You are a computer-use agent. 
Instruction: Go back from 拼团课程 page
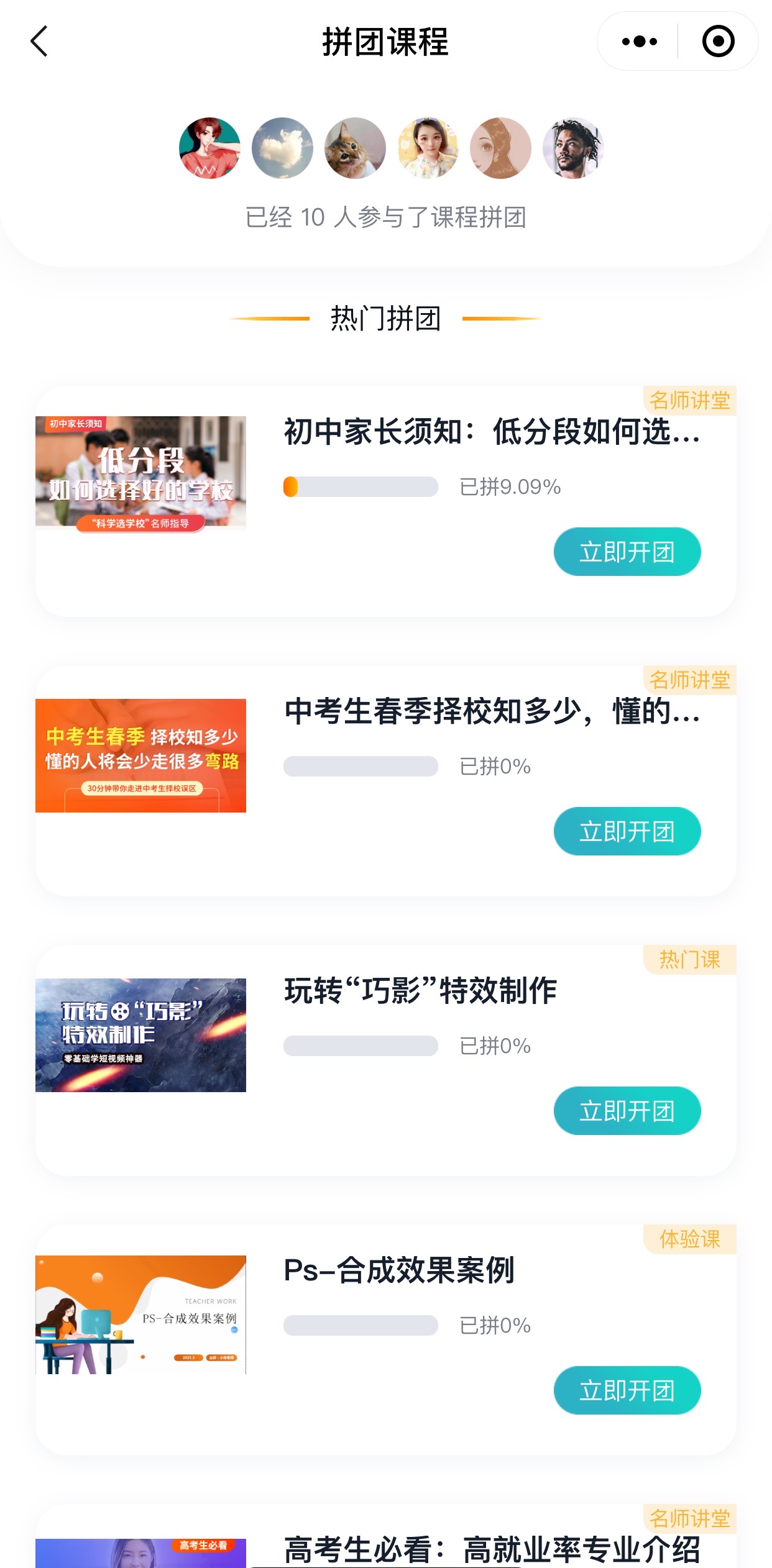tap(39, 42)
